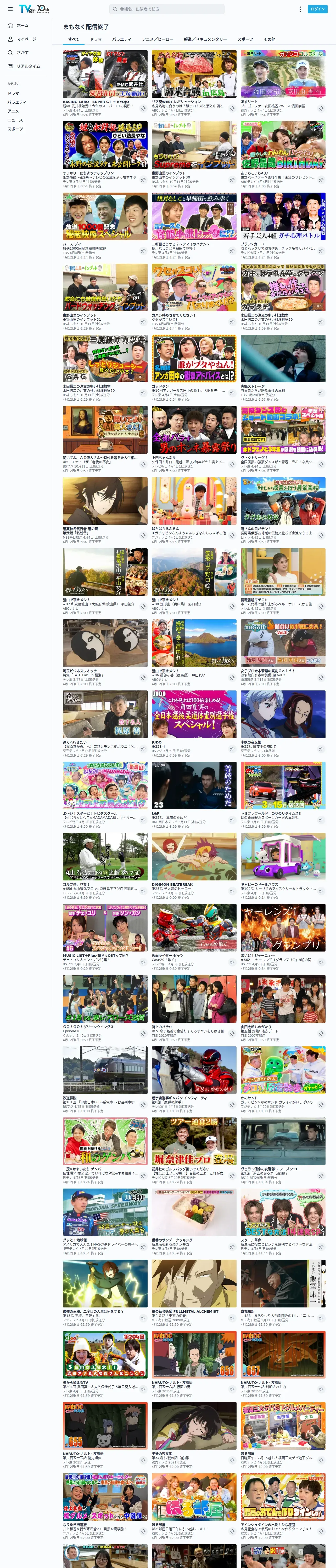
Task: Tap the search field for programs and performers
Action: [x=166, y=9]
